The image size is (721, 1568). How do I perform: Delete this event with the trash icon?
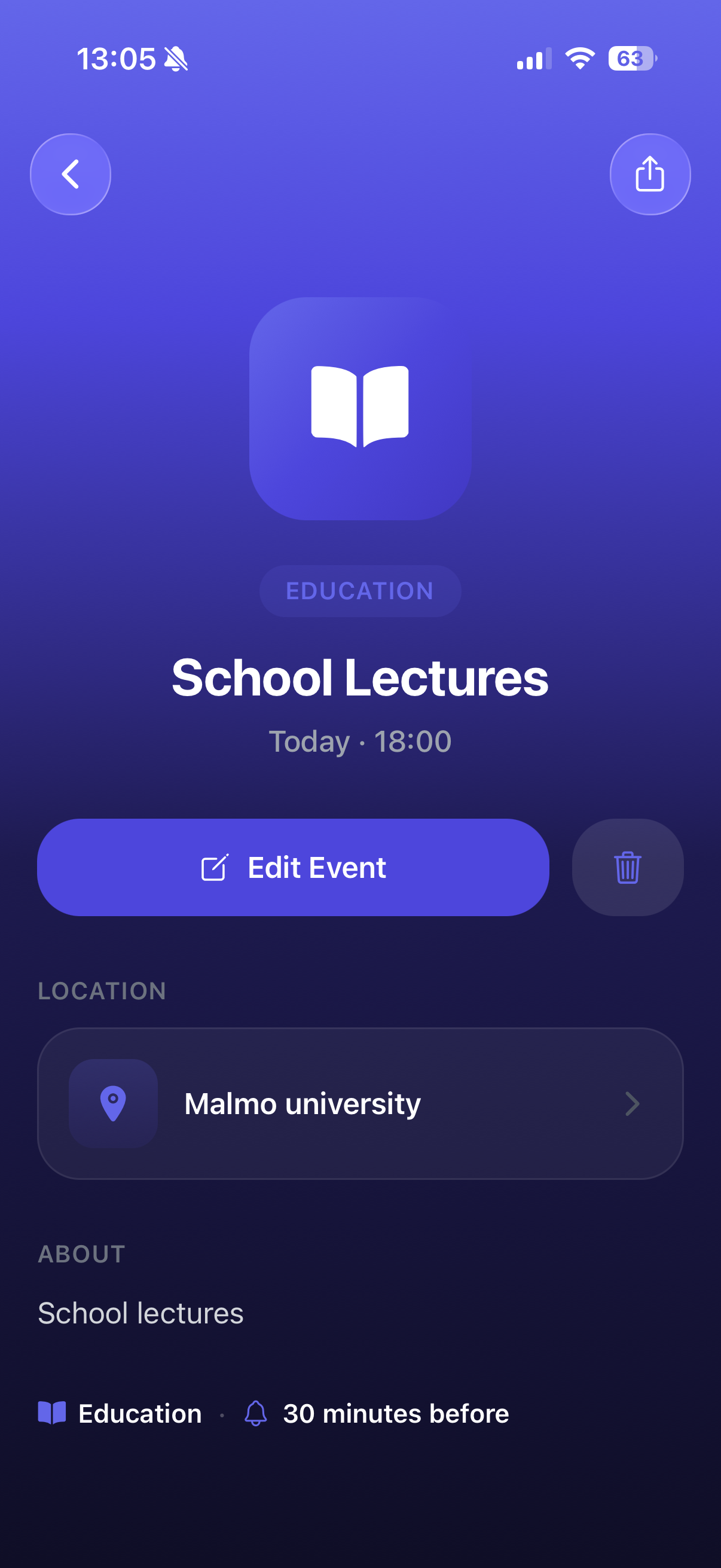pyautogui.click(x=627, y=867)
